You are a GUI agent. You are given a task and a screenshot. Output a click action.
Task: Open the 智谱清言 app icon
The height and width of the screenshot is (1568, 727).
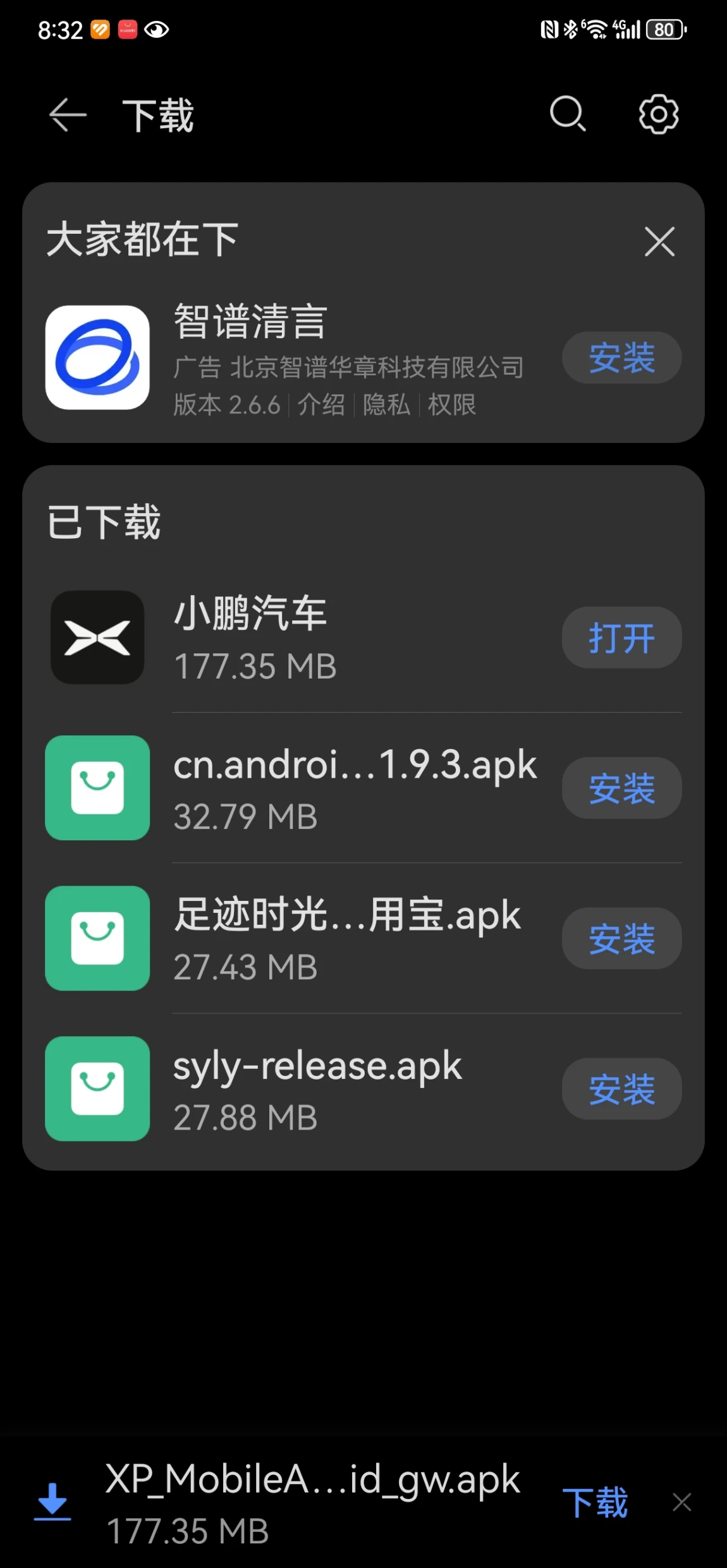click(x=97, y=358)
